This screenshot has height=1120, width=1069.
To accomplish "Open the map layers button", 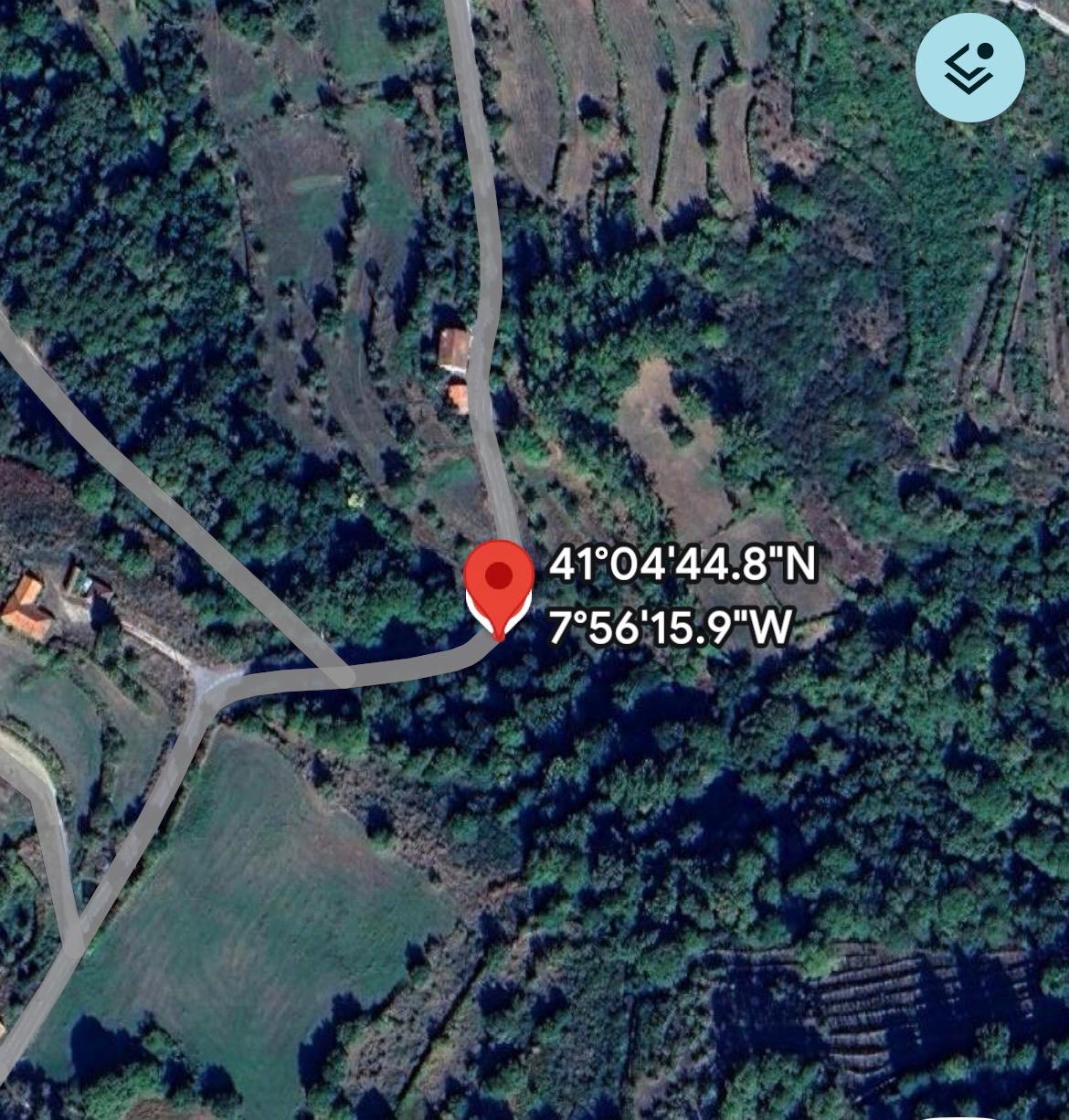I will click(x=969, y=68).
